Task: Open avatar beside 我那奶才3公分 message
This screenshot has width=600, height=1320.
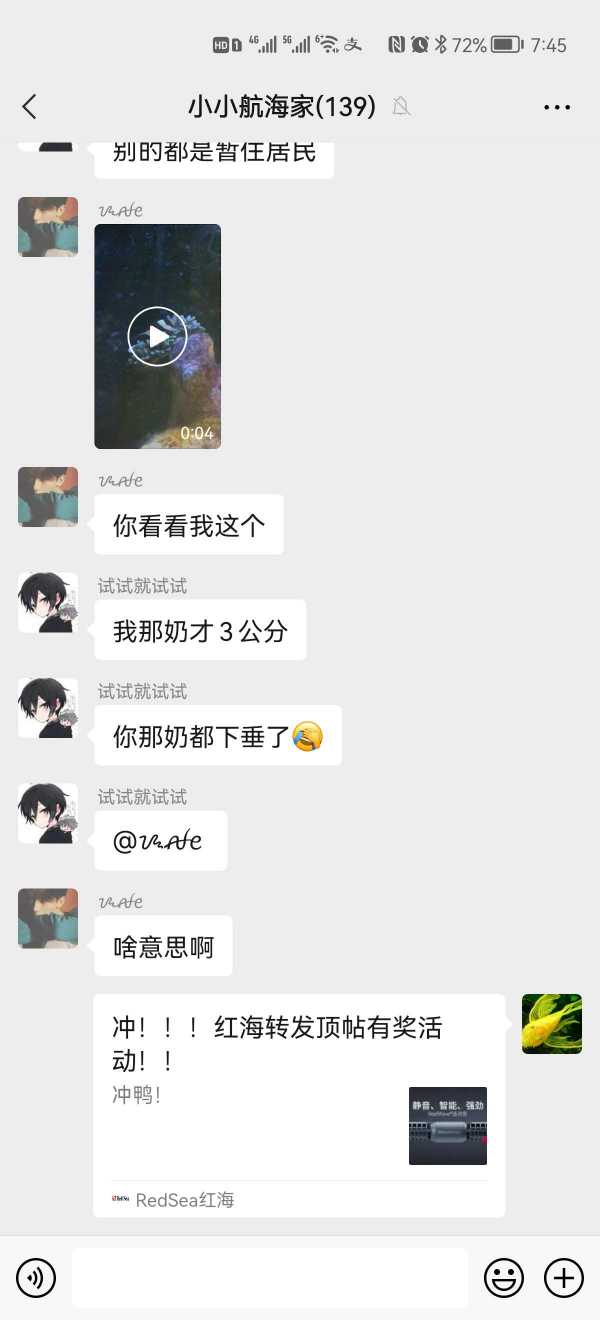Action: point(48,602)
